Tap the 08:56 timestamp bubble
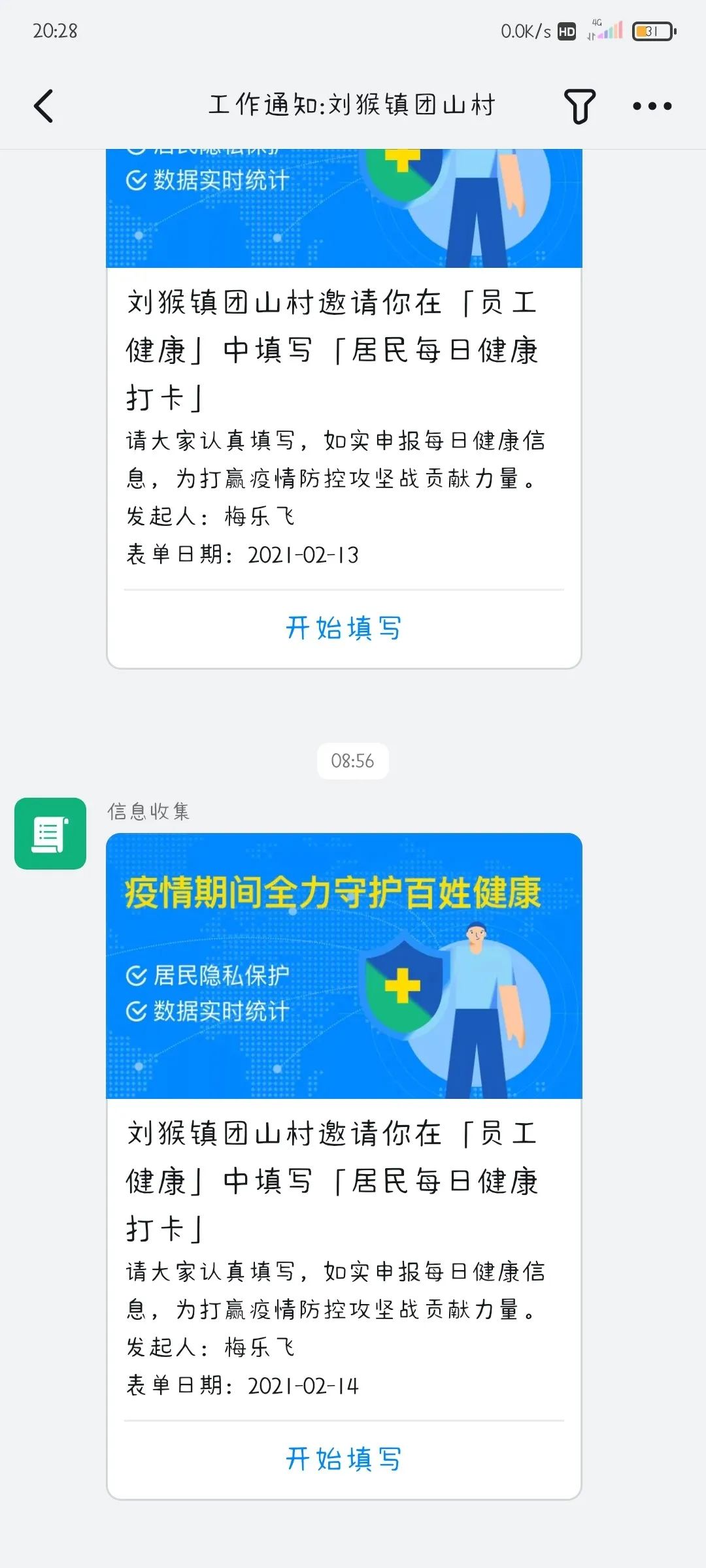Viewport: 706px width, 1568px height. tap(353, 760)
